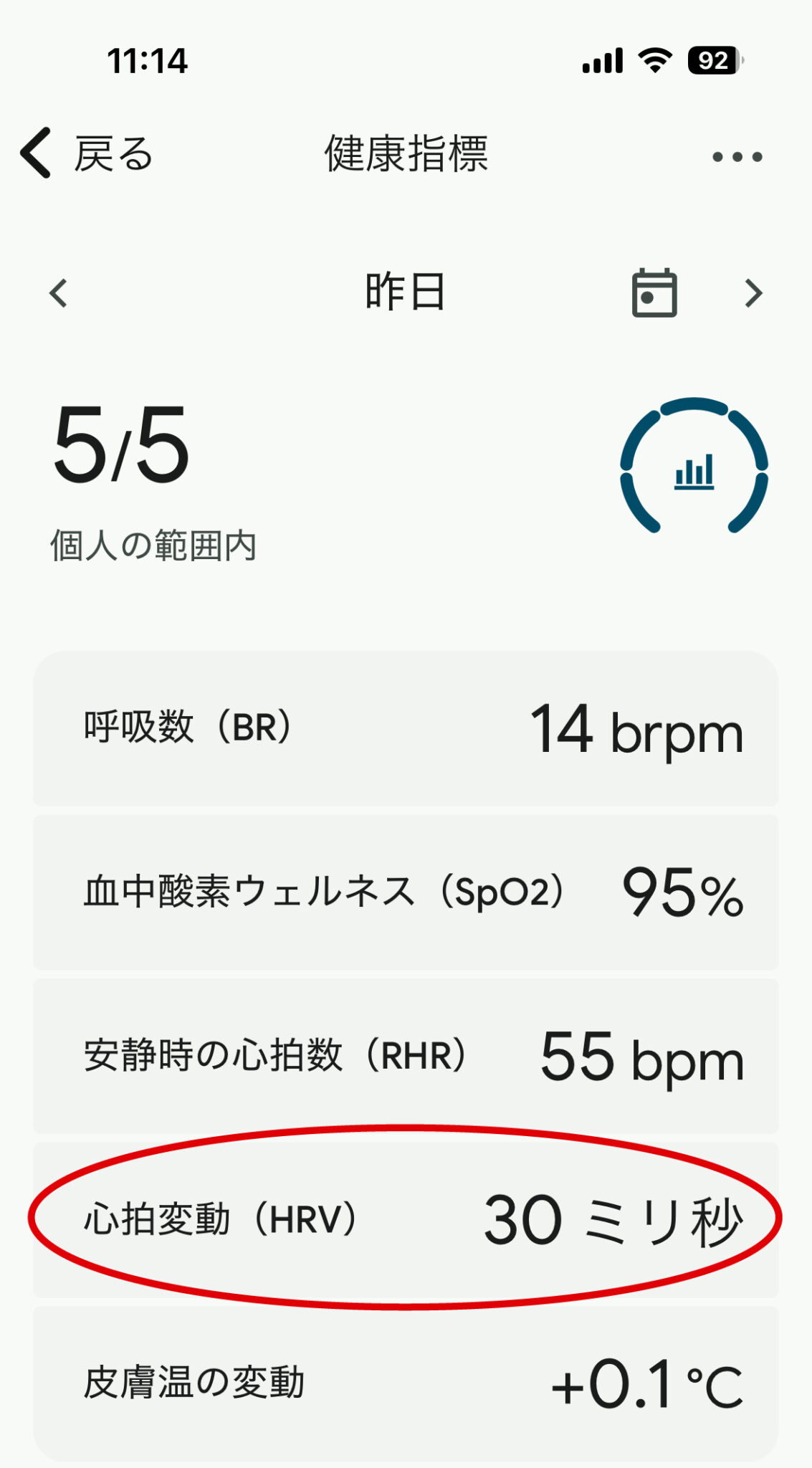Screen dimensions: 812x1468
Task: Navigate to the previous day with left chevron
Action: click(x=56, y=292)
